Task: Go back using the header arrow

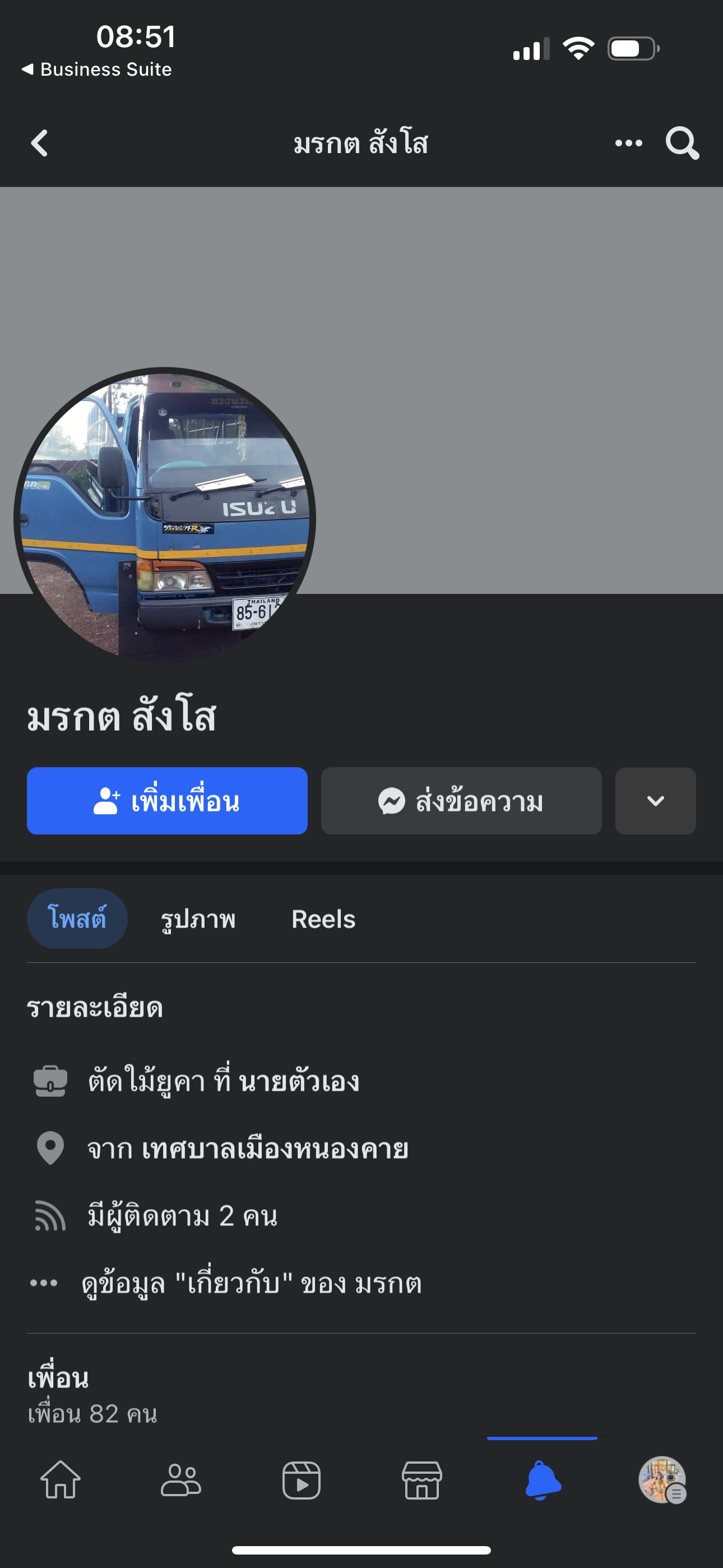Action: [40, 144]
